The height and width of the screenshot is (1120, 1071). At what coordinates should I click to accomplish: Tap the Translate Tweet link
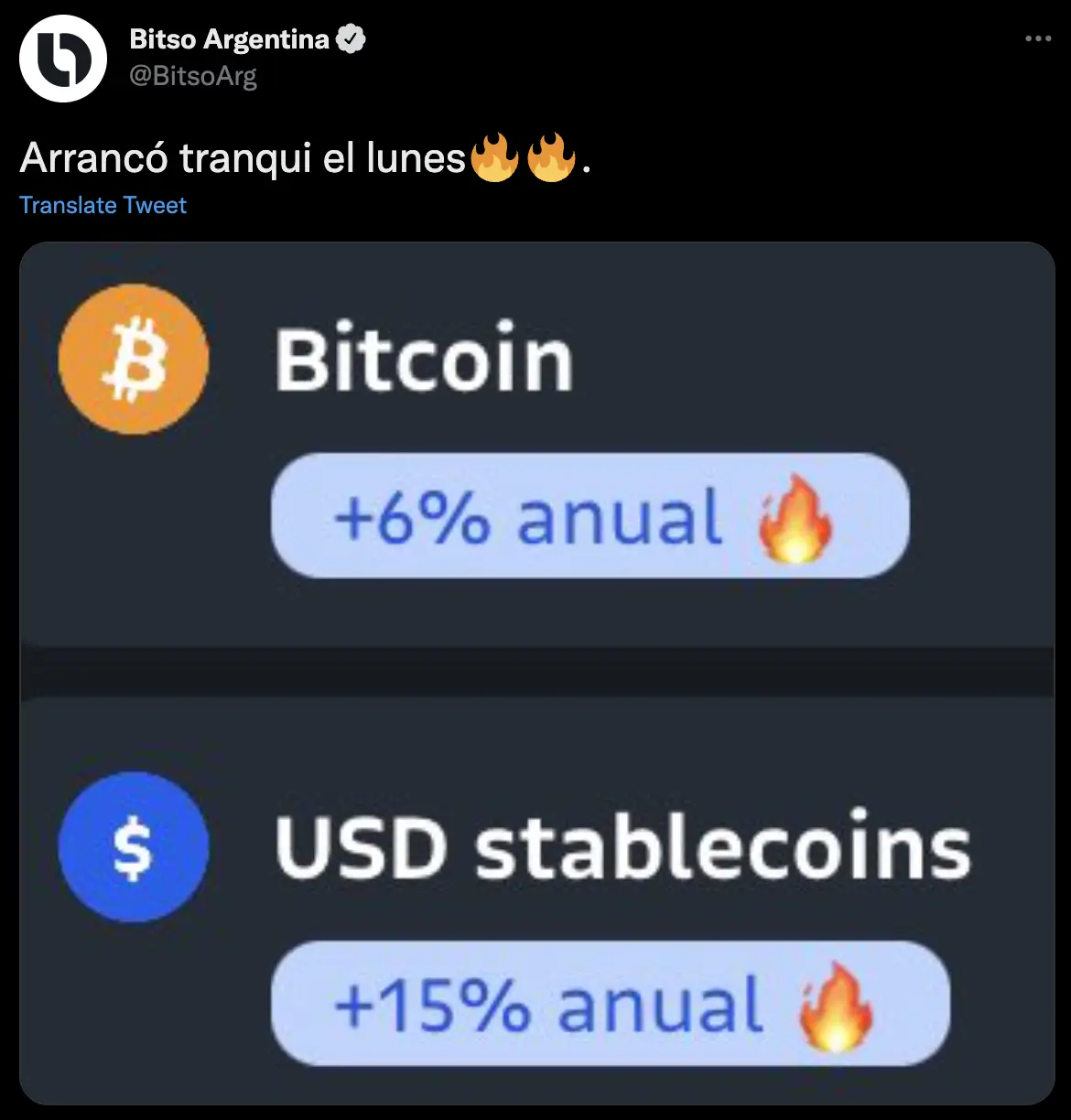(x=103, y=205)
